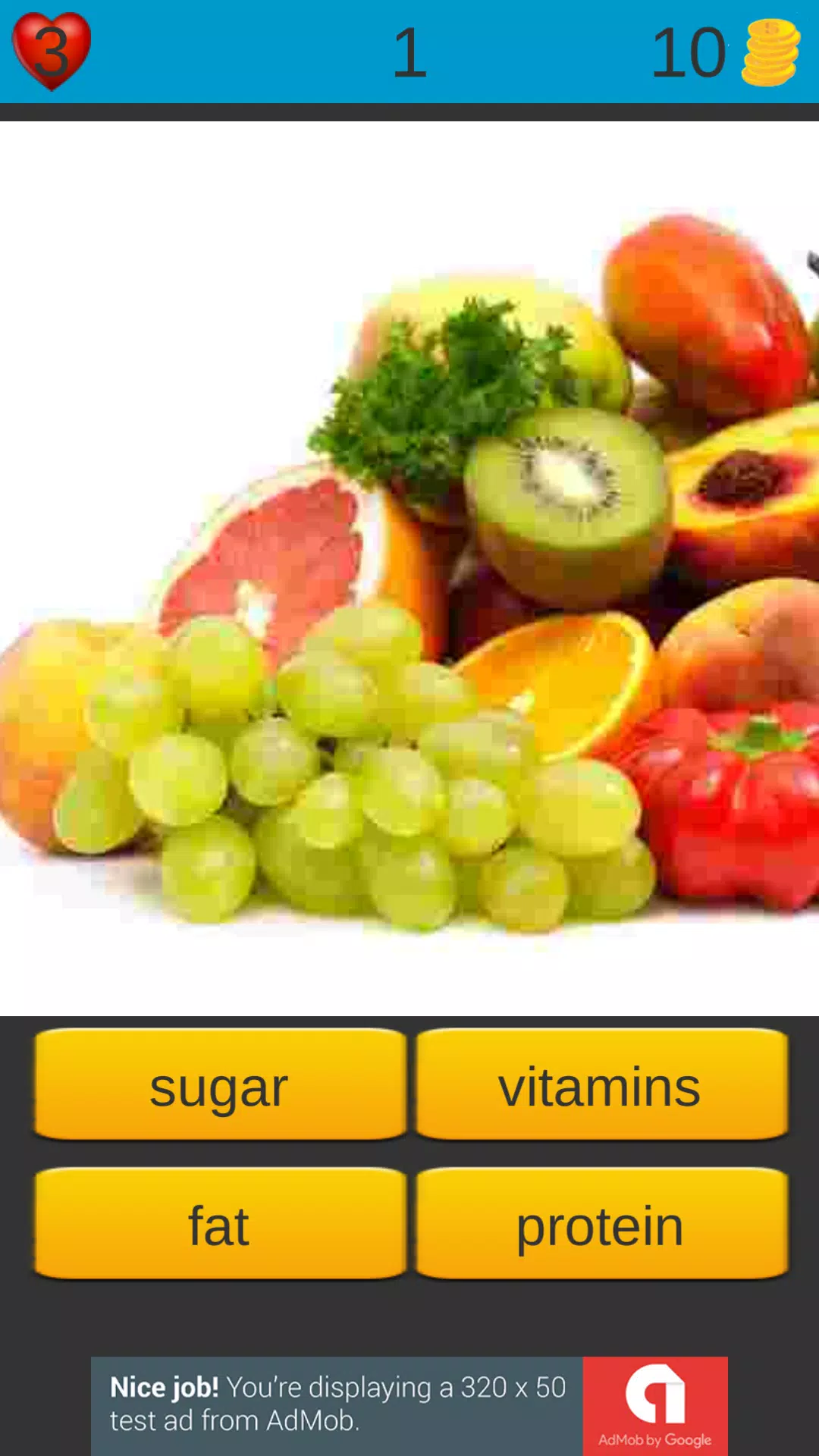Click the orange slice in the photo
Image resolution: width=819 pixels, height=1456 pixels.
point(561,682)
